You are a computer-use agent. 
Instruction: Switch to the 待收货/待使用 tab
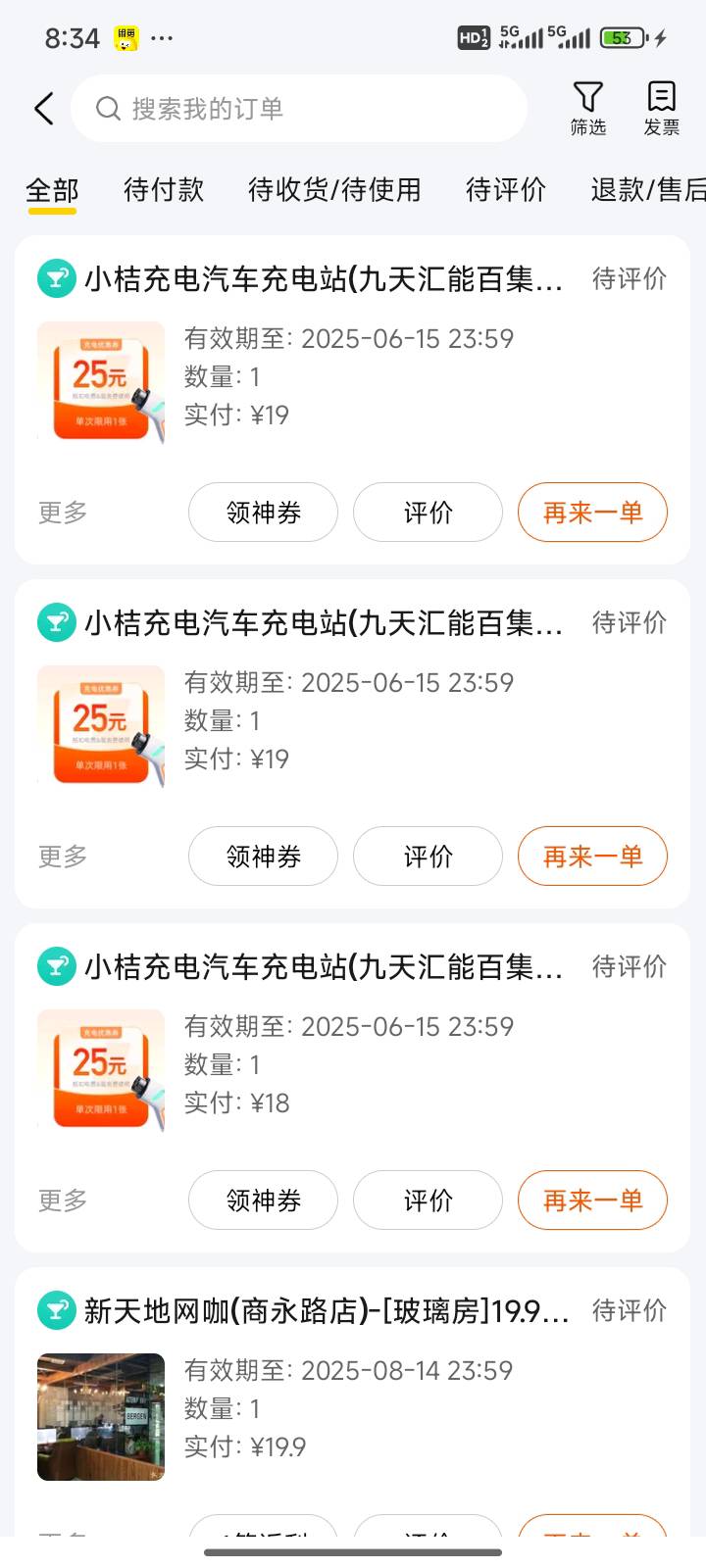pos(334,189)
